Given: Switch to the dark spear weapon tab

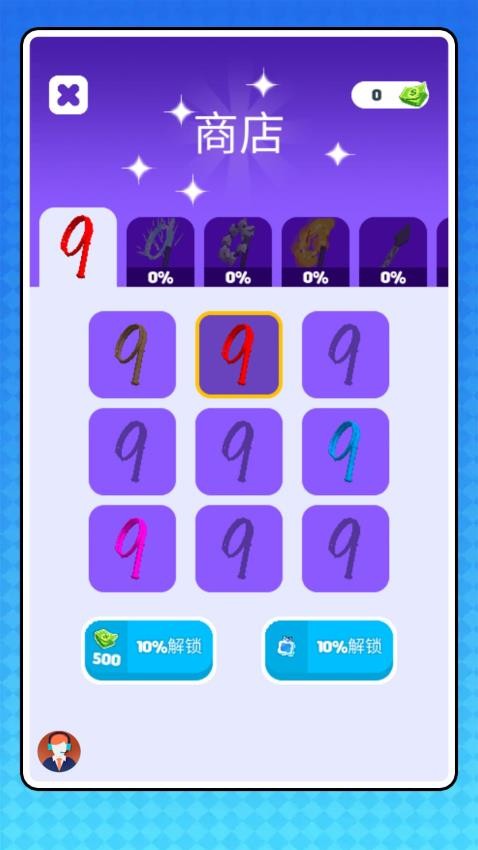Looking at the screenshot, I should pyautogui.click(x=393, y=252).
